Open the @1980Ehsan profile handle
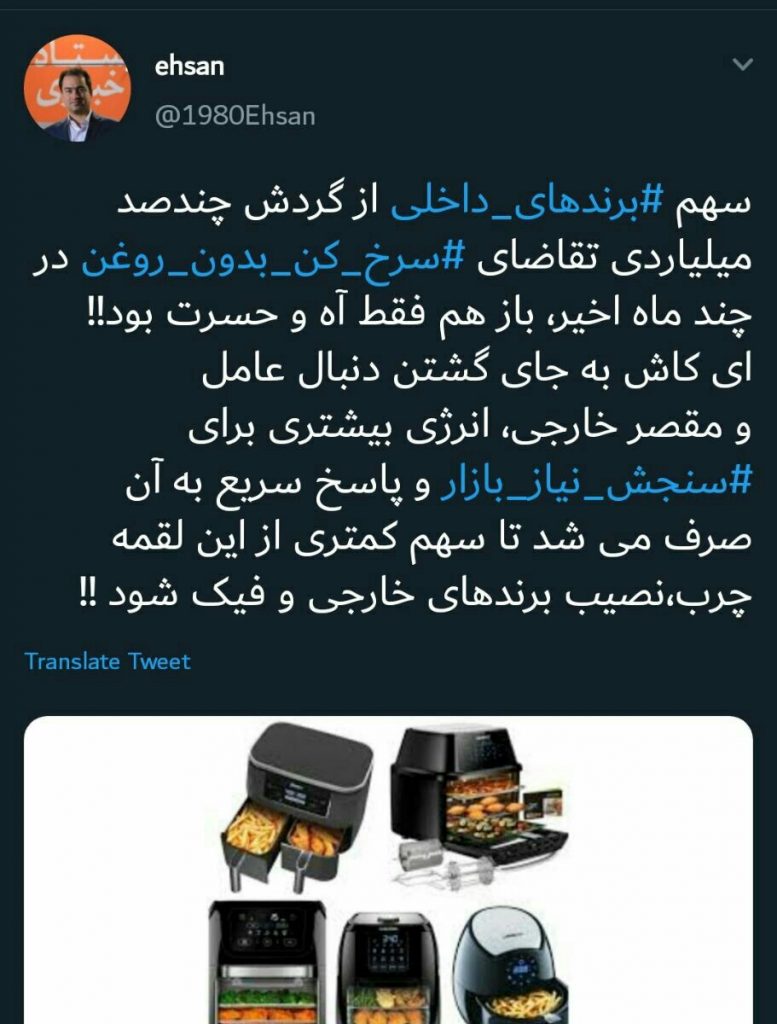777x1024 pixels. (x=235, y=116)
